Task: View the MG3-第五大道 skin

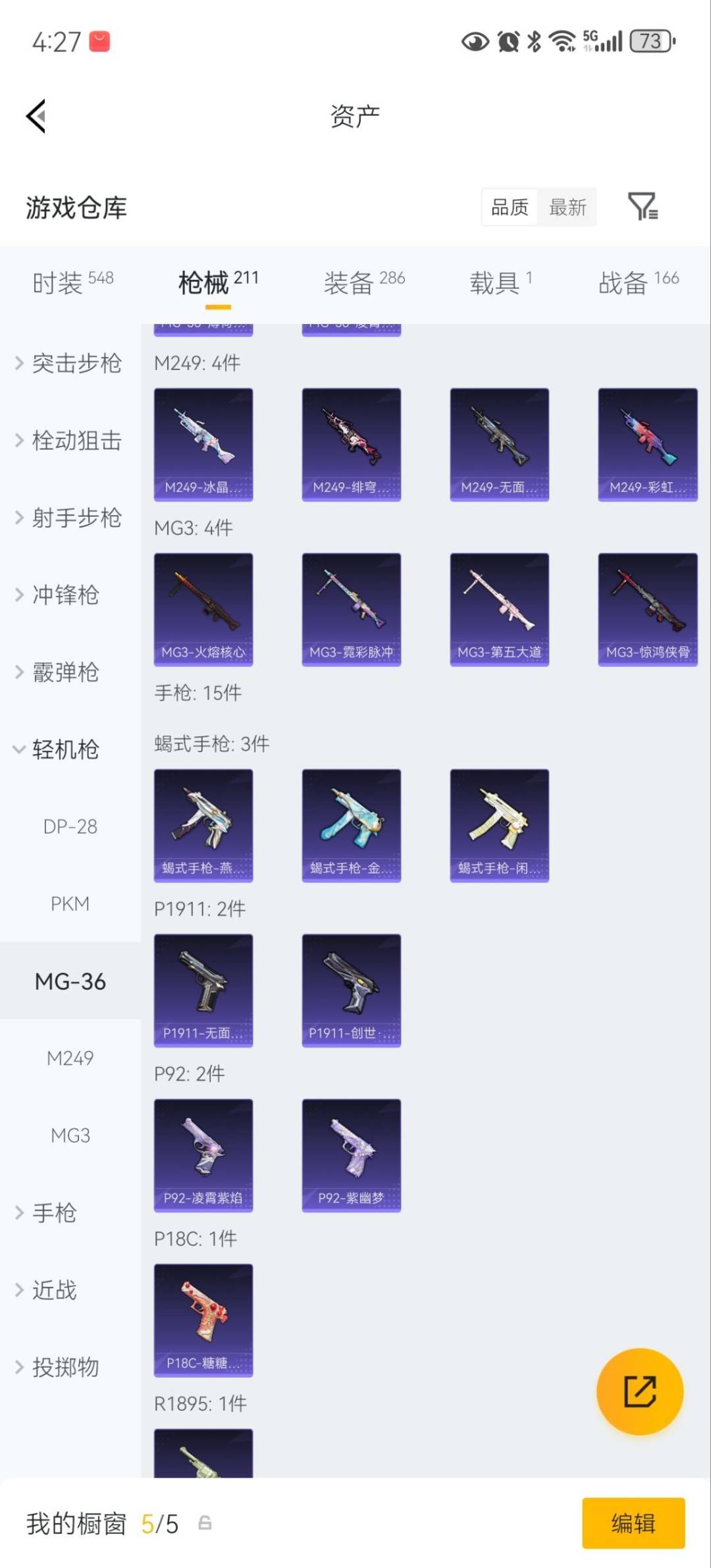Action: [499, 607]
